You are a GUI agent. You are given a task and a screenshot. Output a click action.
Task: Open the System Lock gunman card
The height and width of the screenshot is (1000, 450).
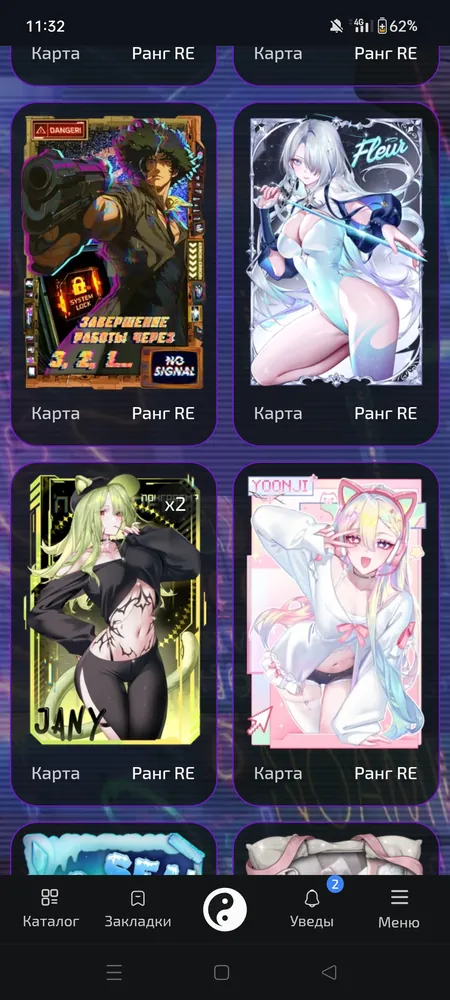coord(114,274)
